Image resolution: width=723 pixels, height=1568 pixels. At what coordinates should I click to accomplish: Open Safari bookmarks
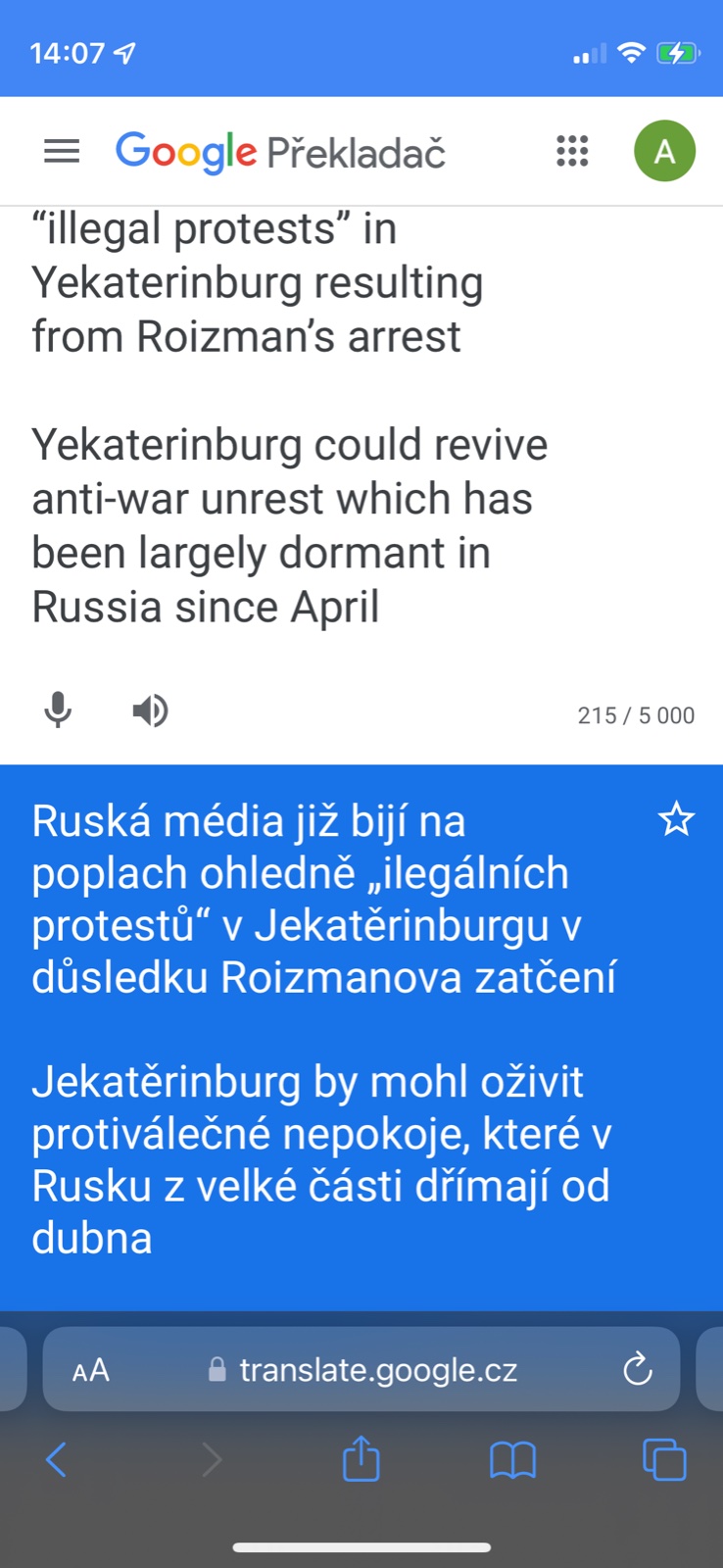click(512, 1460)
